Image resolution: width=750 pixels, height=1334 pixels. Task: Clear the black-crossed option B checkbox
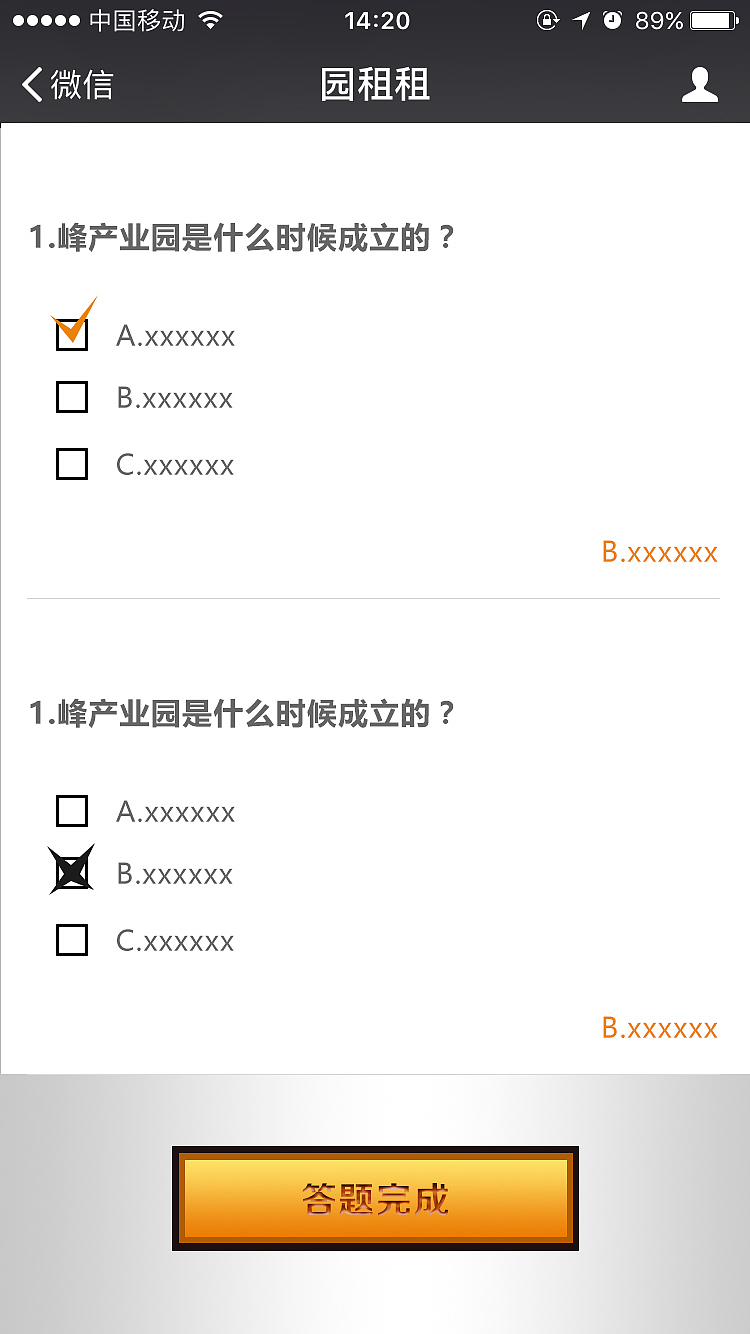[x=72, y=873]
